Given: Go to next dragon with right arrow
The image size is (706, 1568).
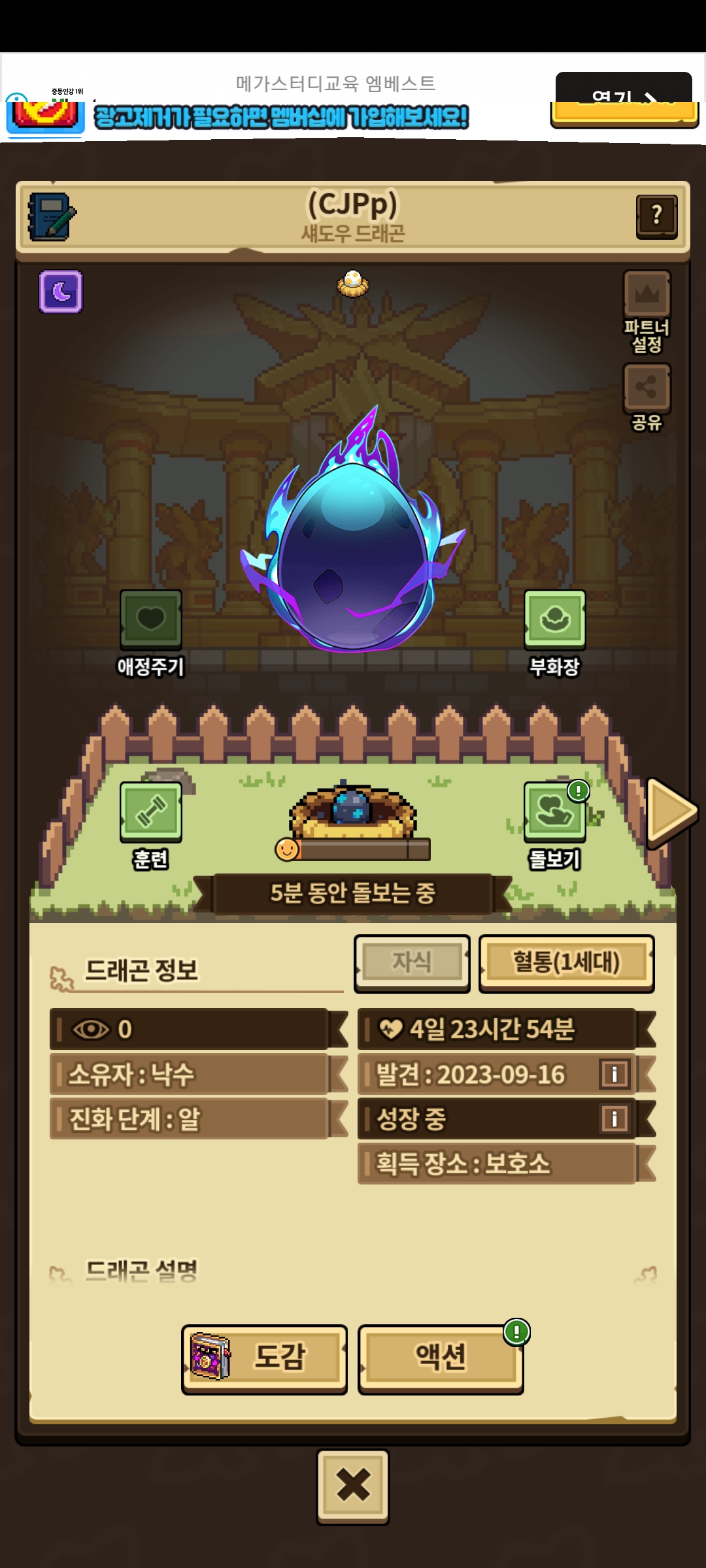Looking at the screenshot, I should pyautogui.click(x=670, y=811).
